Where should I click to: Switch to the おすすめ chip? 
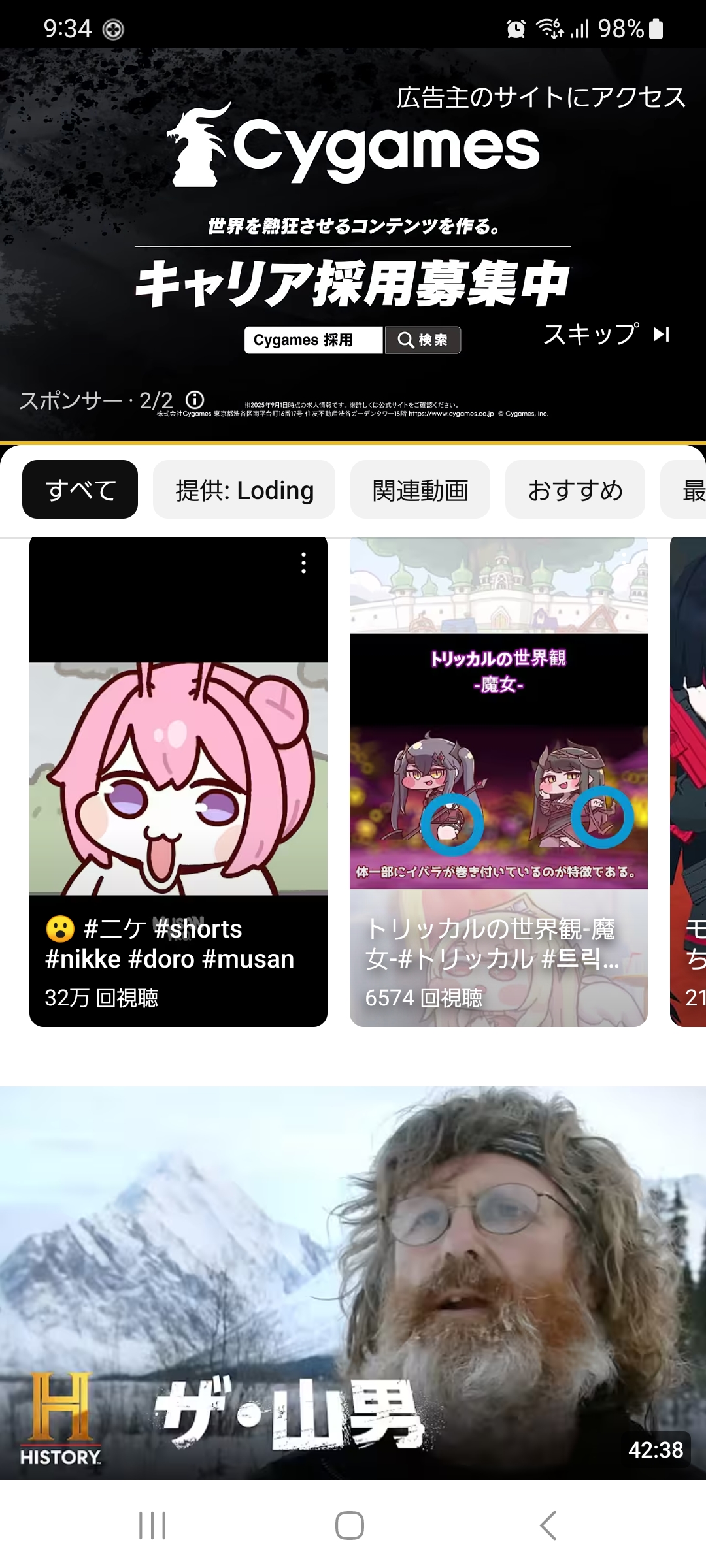575,490
